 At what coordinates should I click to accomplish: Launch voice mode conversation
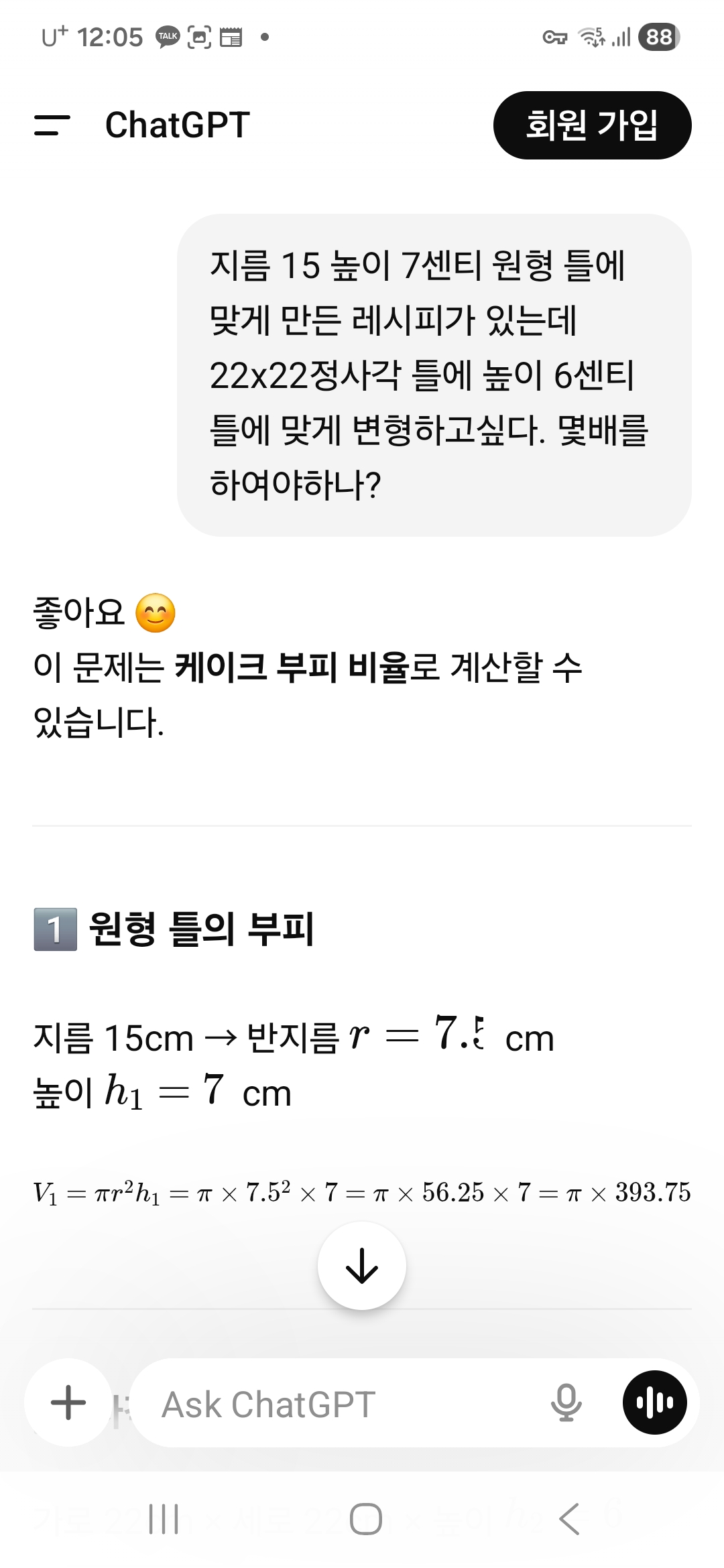tap(654, 1402)
